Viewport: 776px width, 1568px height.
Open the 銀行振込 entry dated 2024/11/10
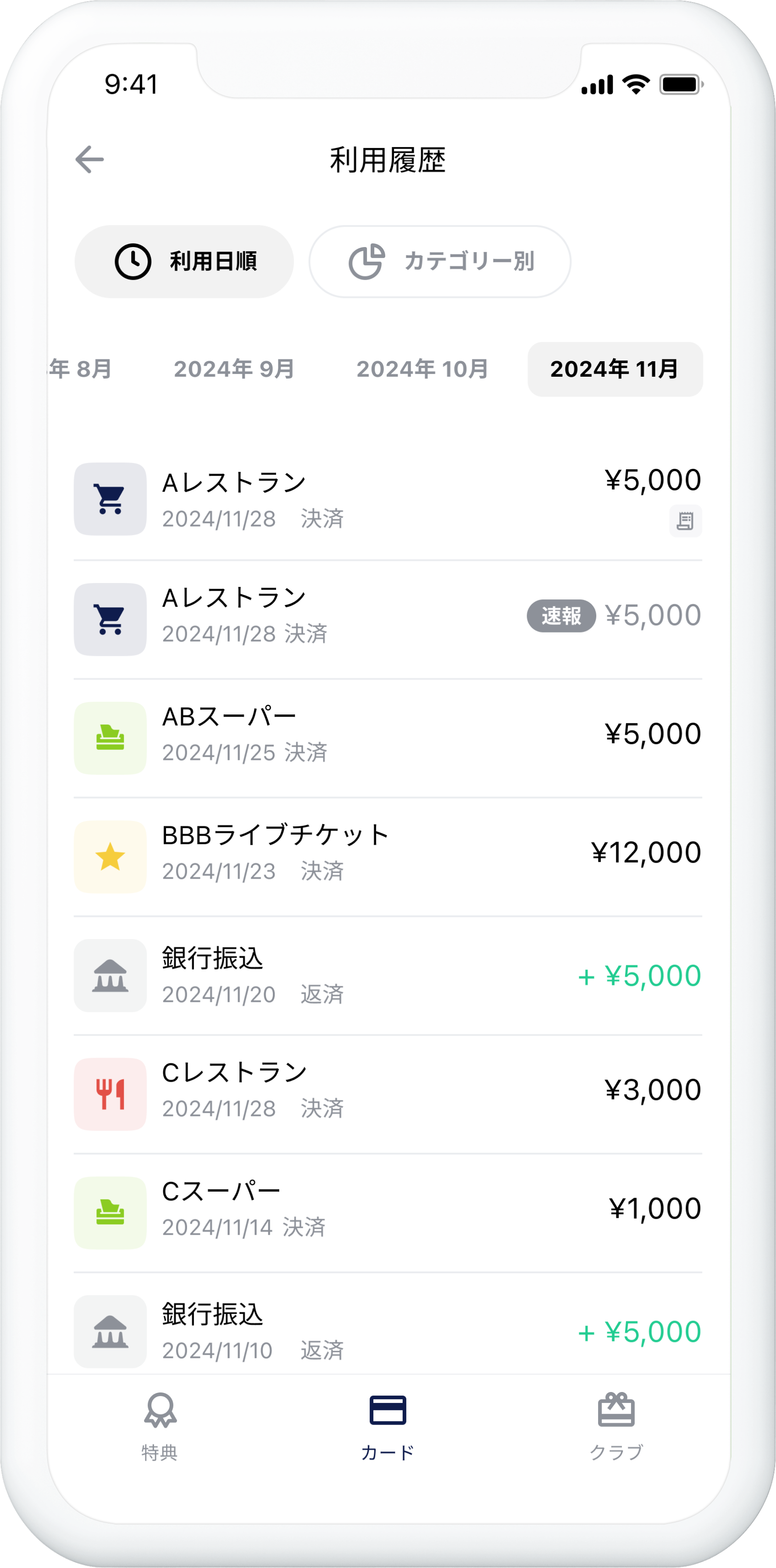coord(388,1331)
